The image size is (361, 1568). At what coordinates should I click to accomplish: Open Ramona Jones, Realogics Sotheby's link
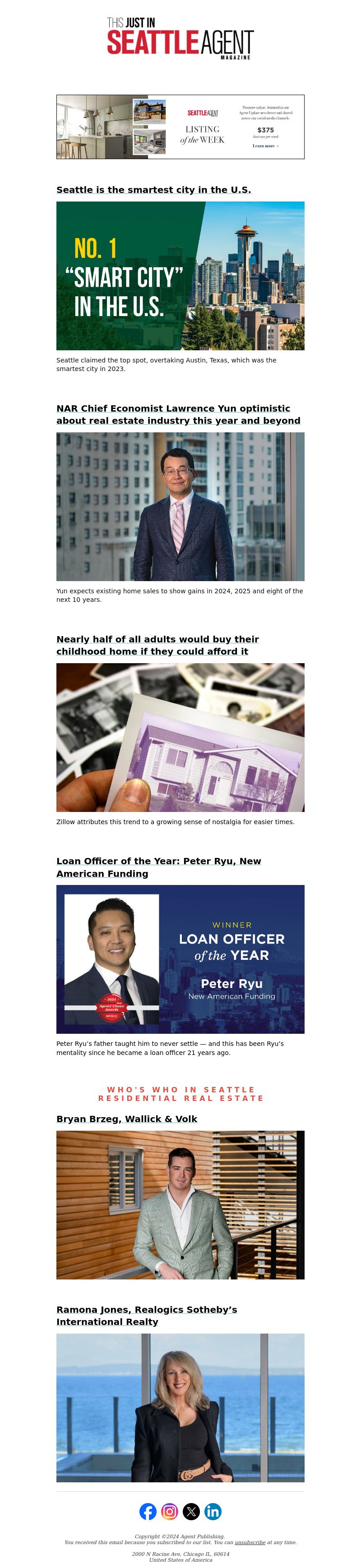coord(146,1316)
